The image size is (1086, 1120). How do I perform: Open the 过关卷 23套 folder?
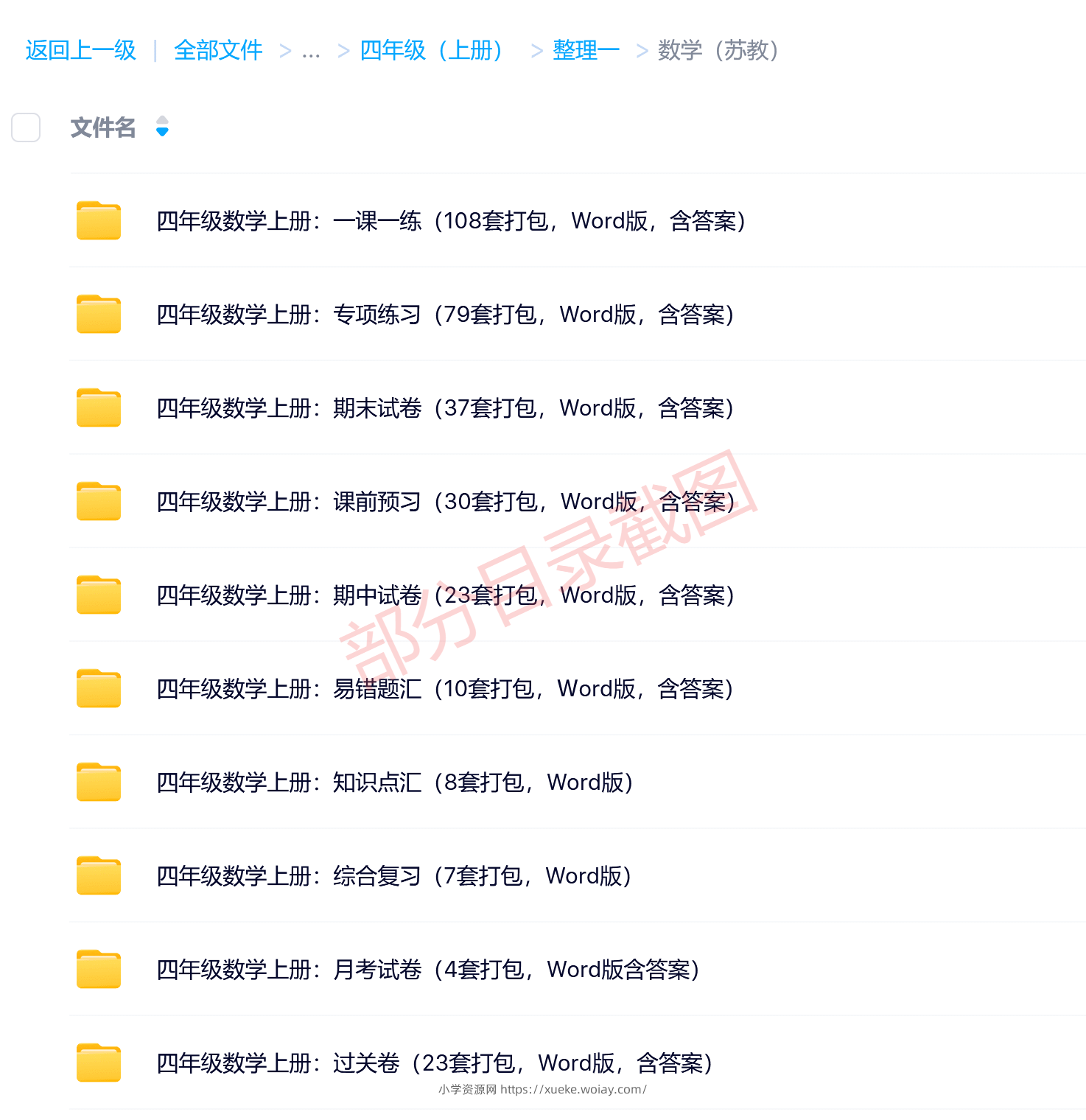pyautogui.click(x=433, y=1063)
